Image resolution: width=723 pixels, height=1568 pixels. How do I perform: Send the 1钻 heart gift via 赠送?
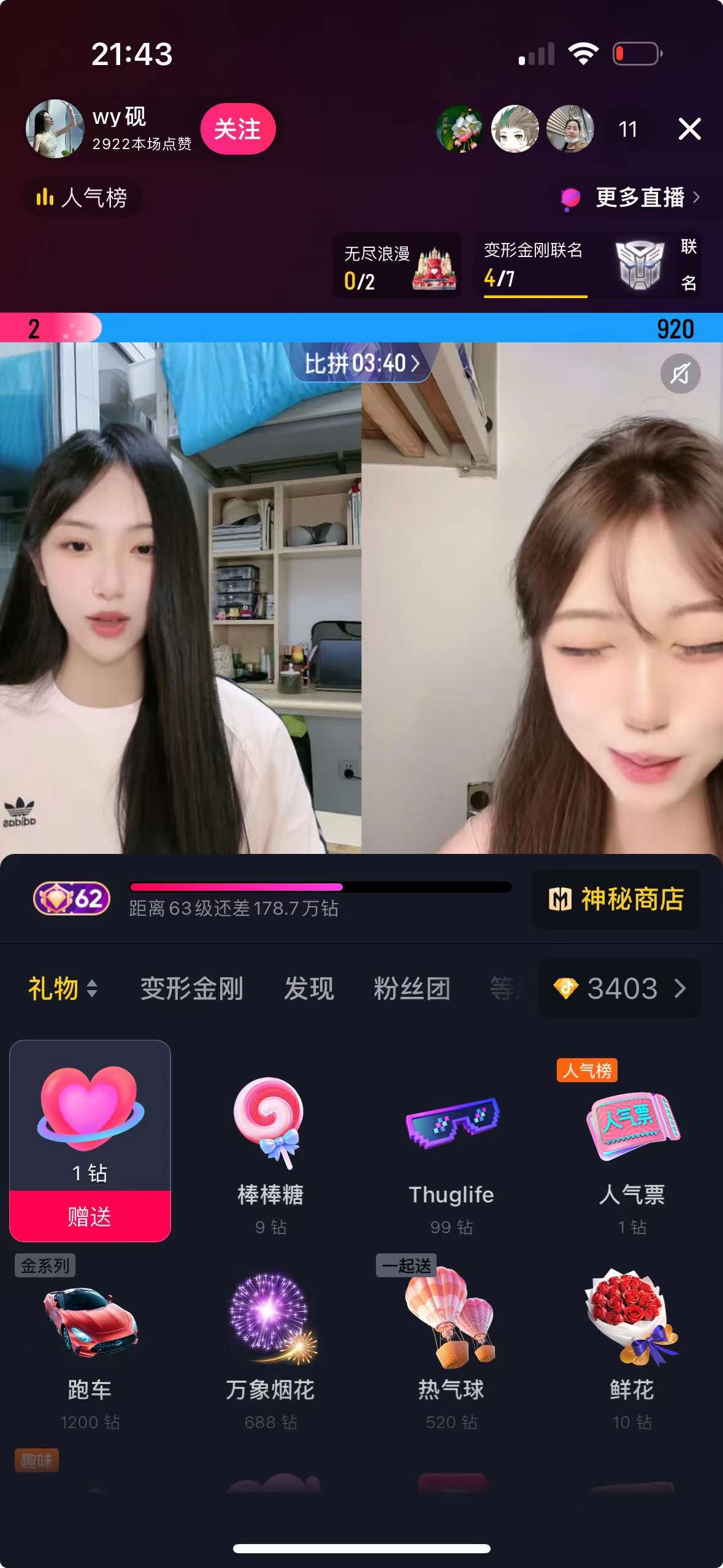point(90,1216)
